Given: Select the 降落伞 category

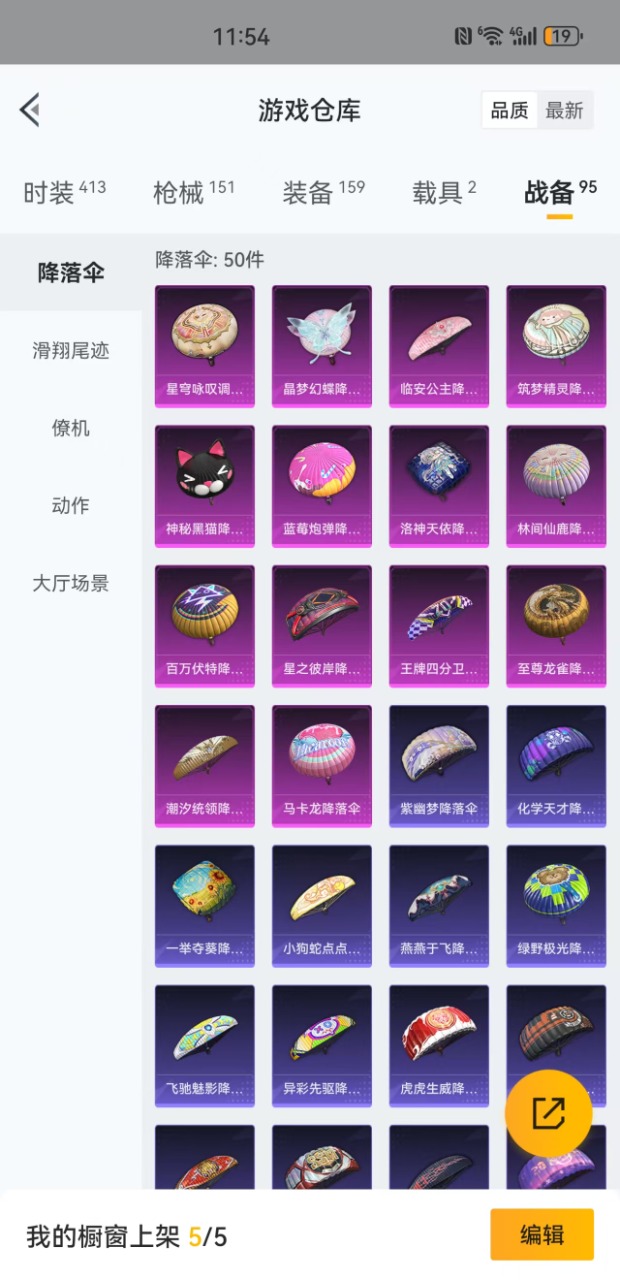Looking at the screenshot, I should 70,273.
